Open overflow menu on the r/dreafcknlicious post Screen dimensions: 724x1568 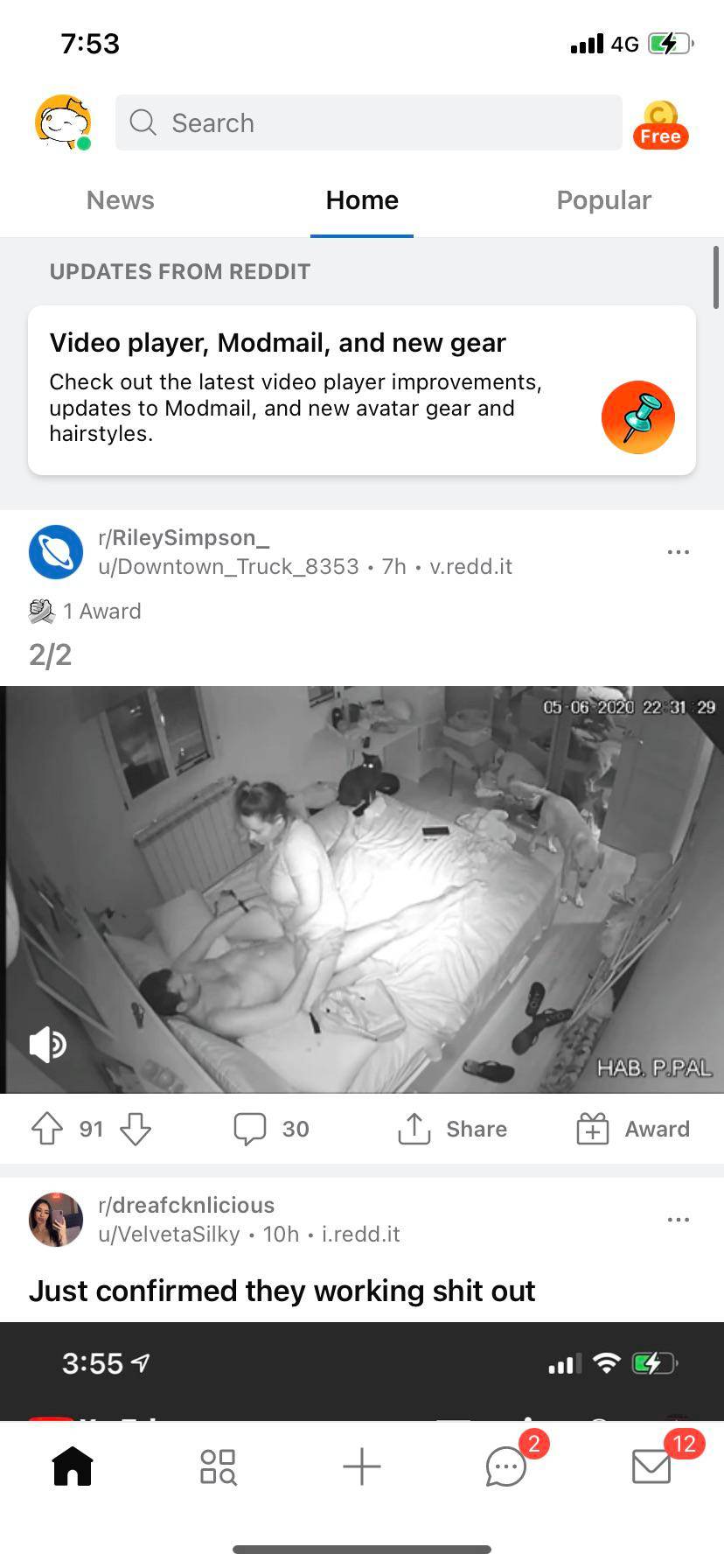tap(678, 1220)
